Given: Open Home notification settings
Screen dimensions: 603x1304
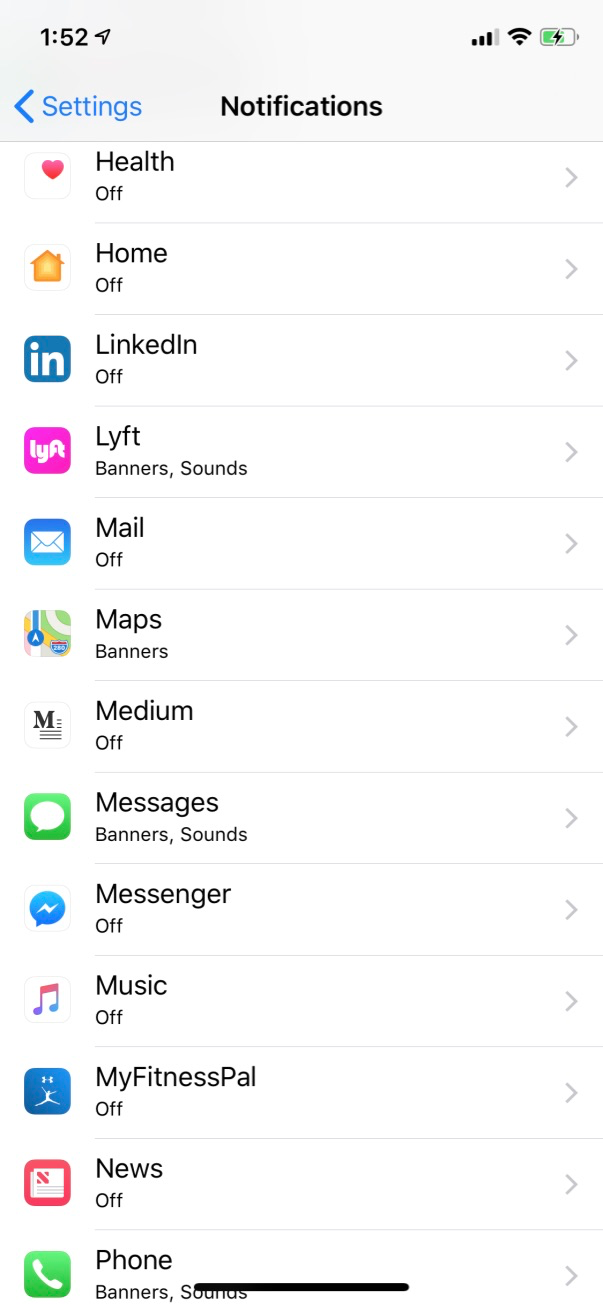Looking at the screenshot, I should click(x=300, y=268).
